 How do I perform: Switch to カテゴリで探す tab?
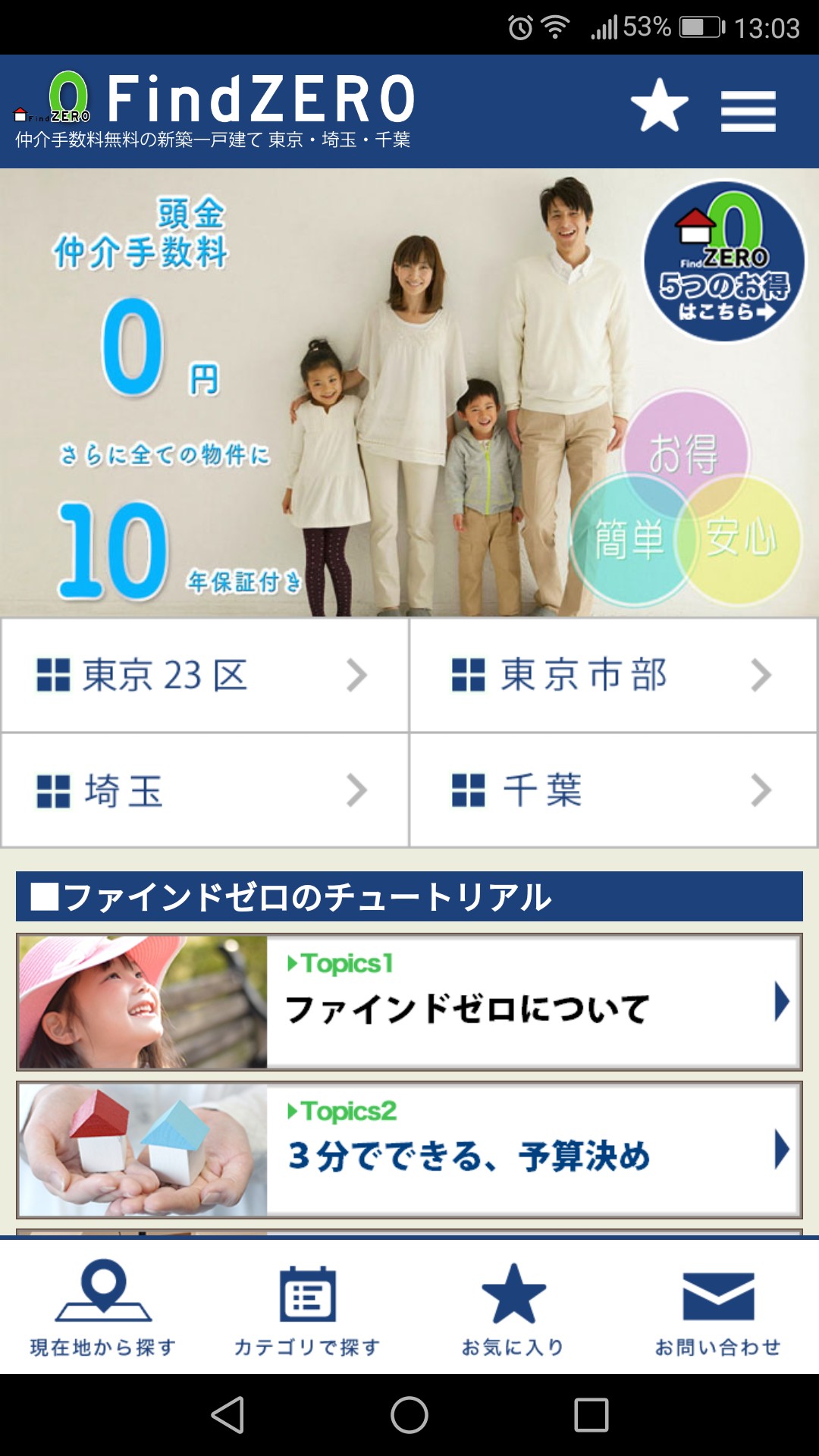point(307,1307)
